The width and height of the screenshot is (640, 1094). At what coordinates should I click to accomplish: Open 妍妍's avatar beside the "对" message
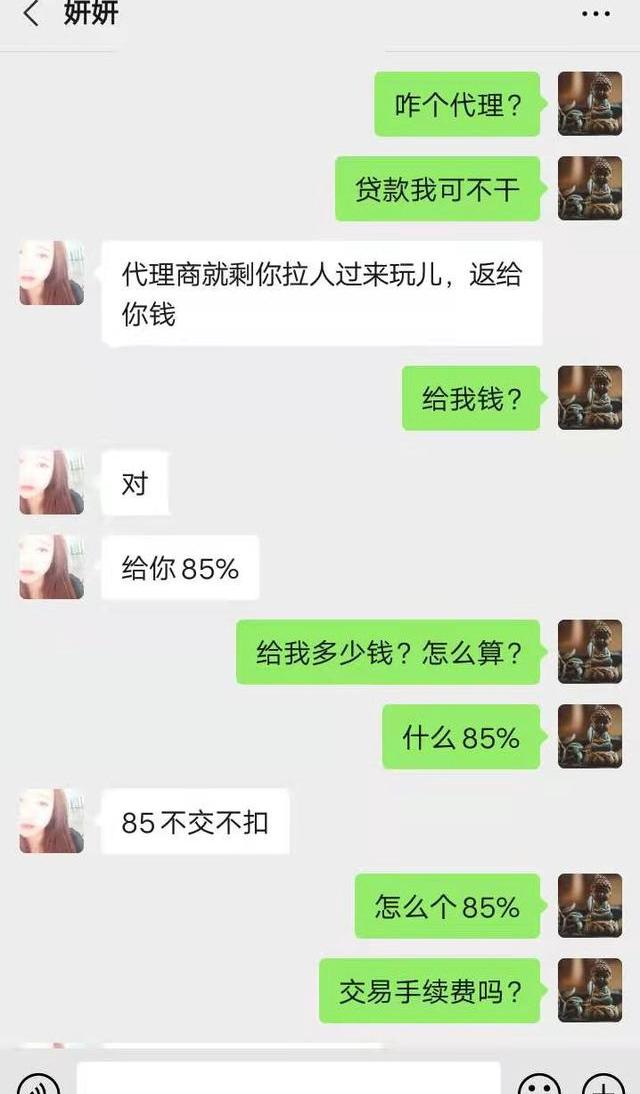(x=51, y=483)
